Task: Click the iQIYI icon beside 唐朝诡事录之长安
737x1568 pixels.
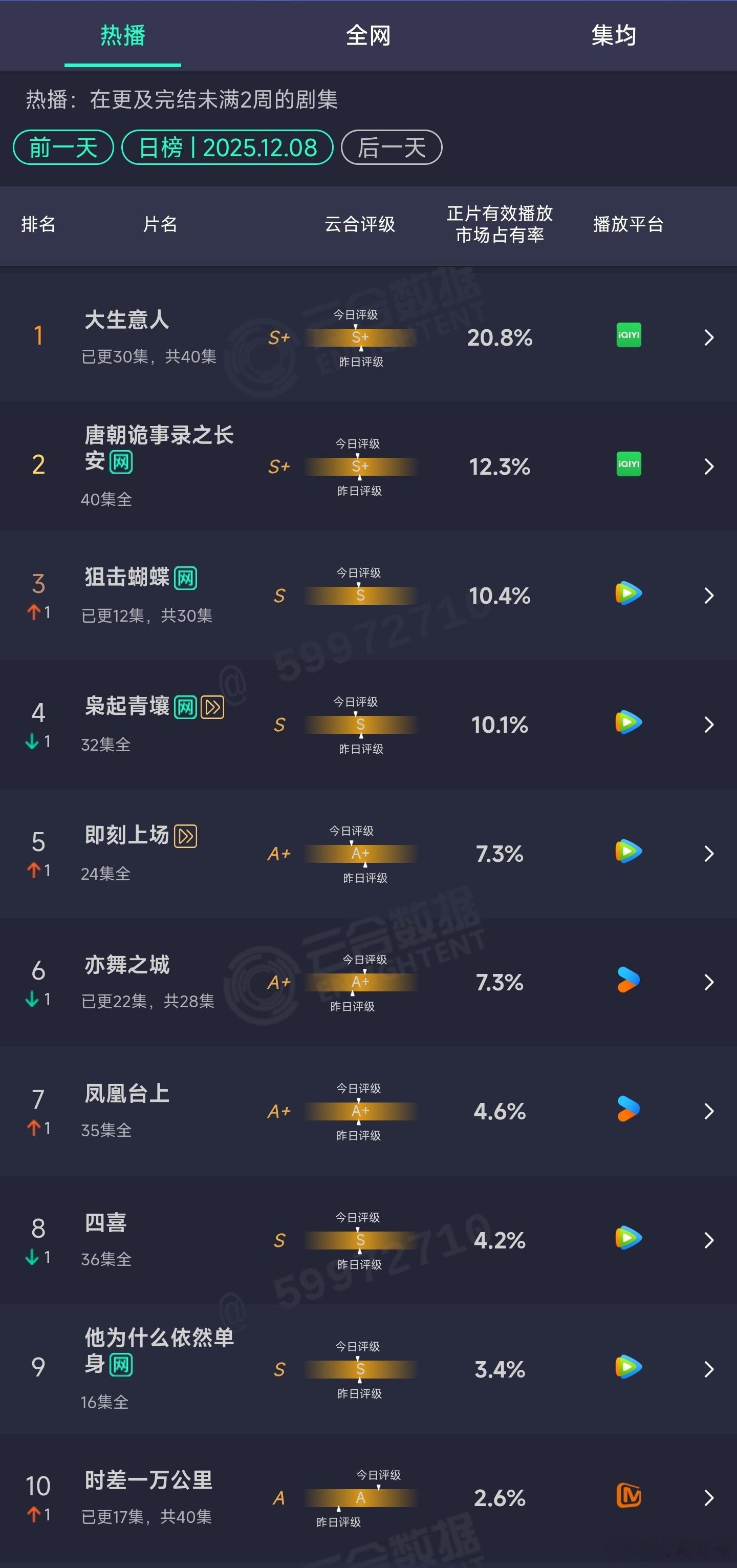Action: tap(627, 464)
